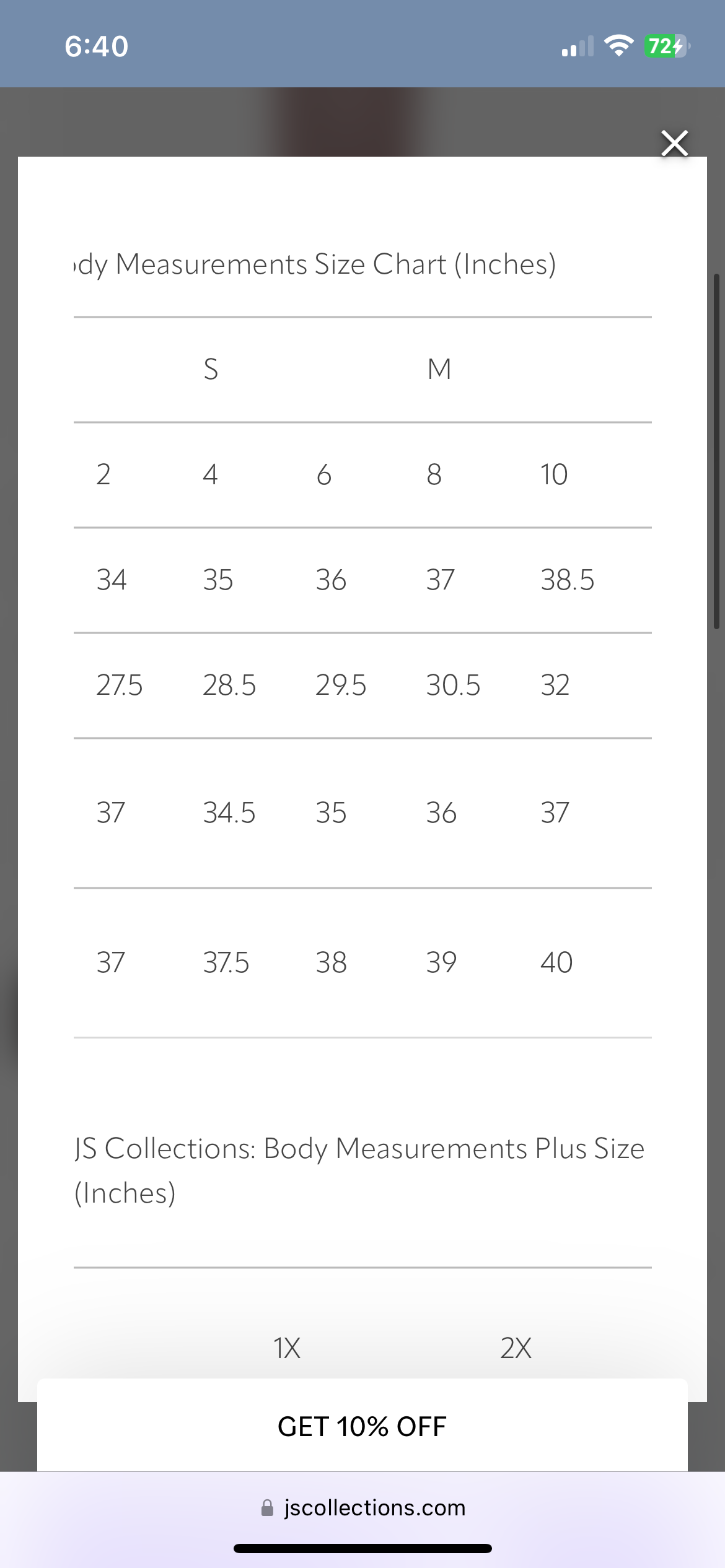The image size is (725, 1568).
Task: Close the size chart popup
Action: point(674,144)
